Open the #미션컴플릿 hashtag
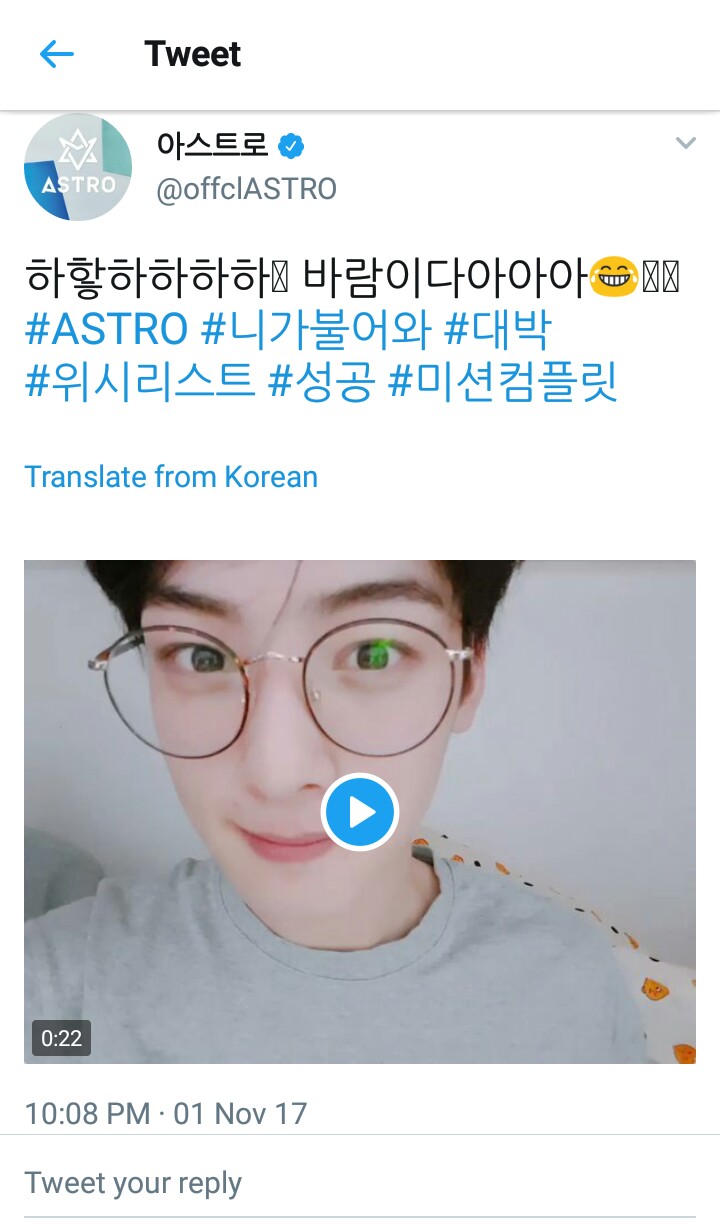 click(503, 381)
